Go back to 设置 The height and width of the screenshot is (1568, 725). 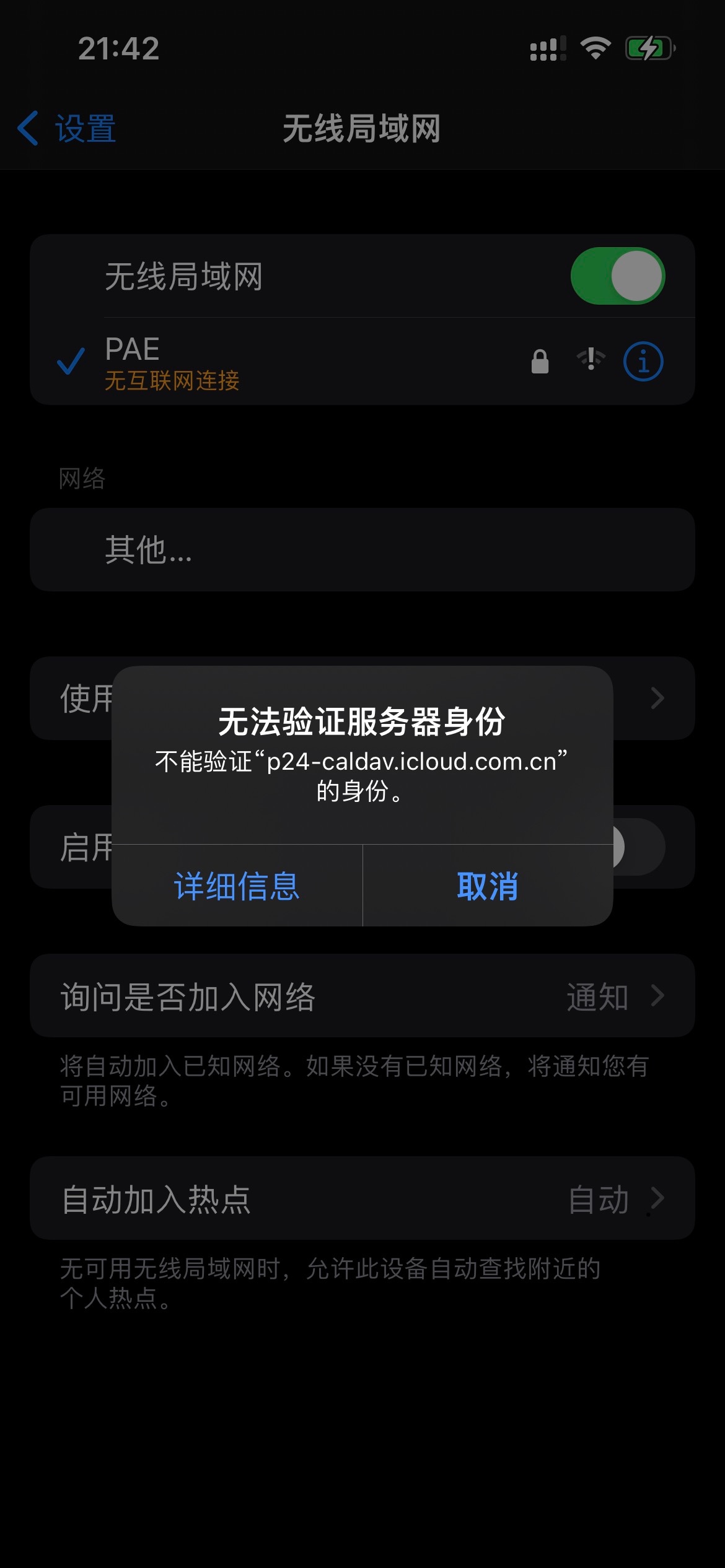pyautogui.click(x=67, y=129)
